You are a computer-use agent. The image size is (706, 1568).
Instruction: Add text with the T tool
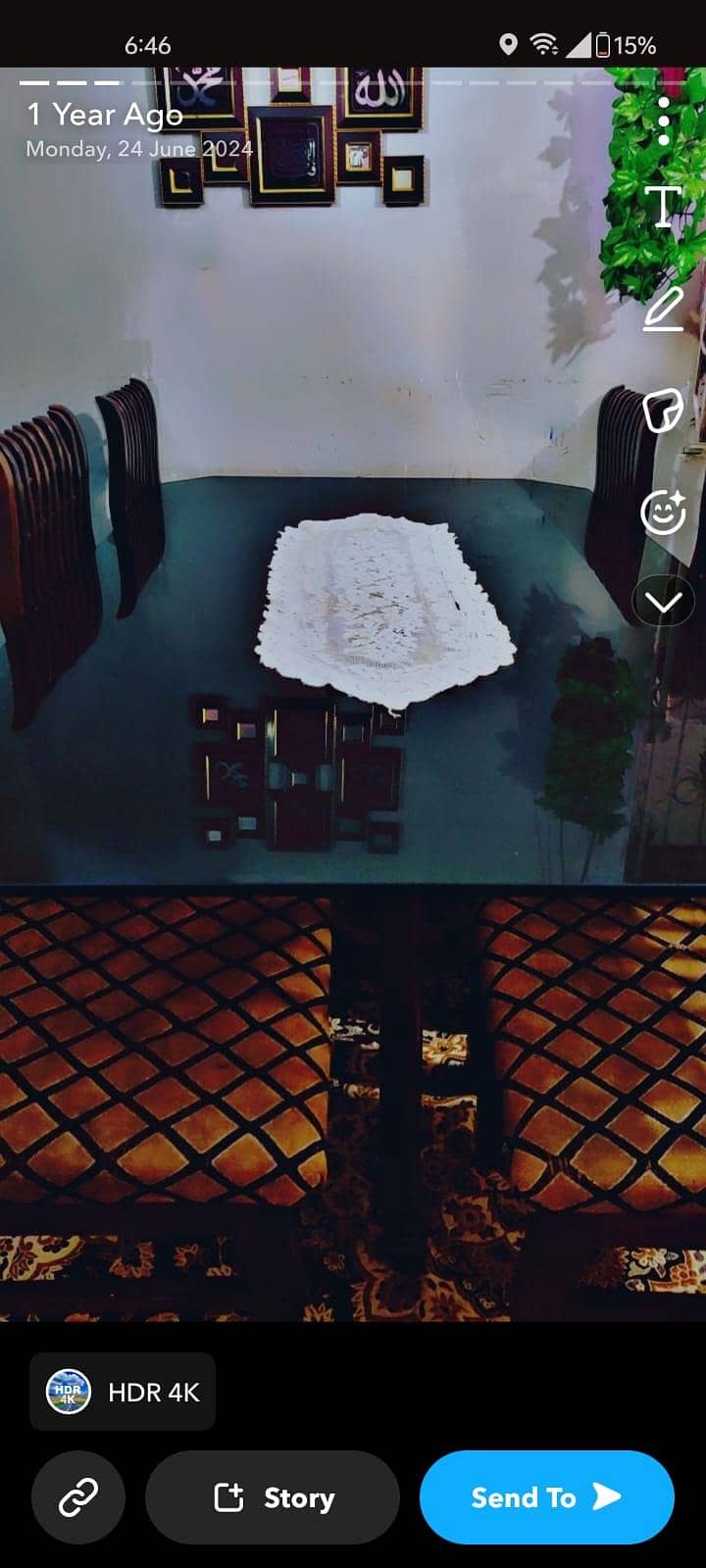click(664, 207)
